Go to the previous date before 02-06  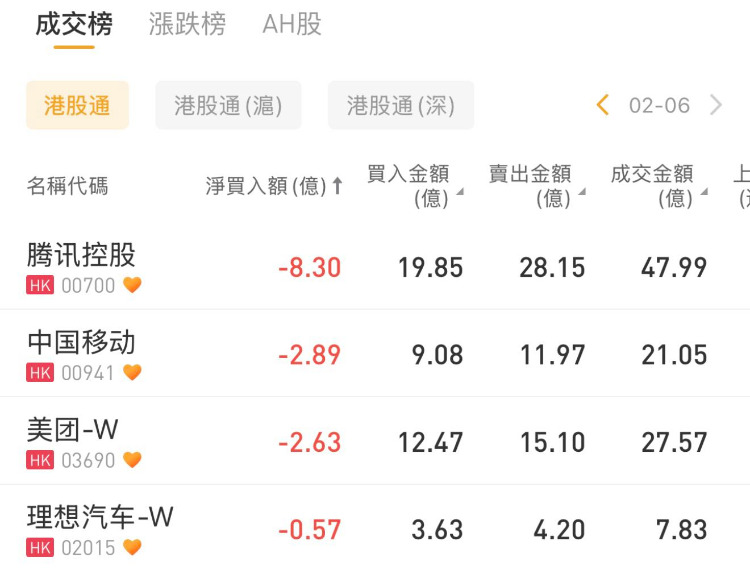602,105
